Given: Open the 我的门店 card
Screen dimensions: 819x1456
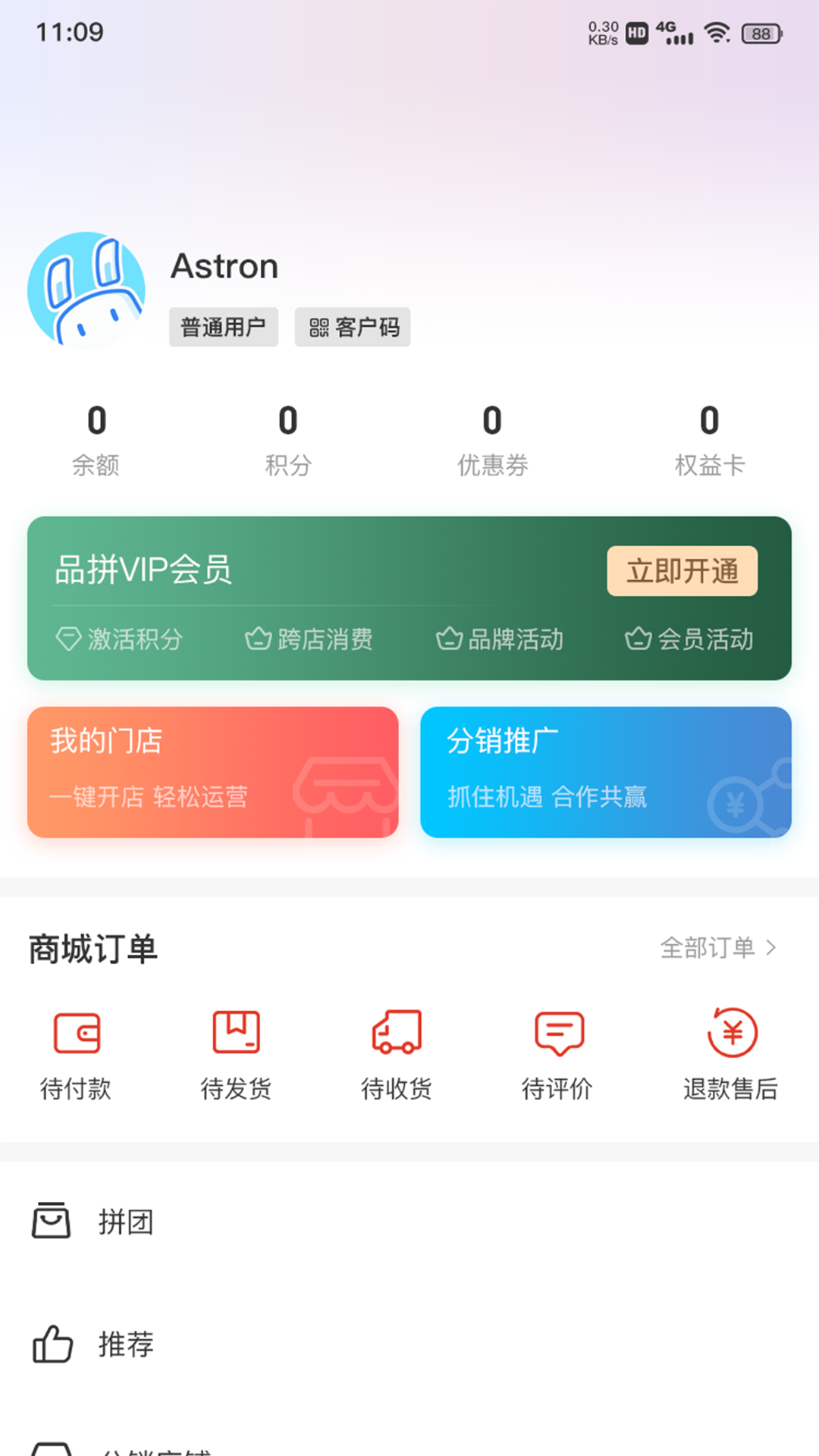Looking at the screenshot, I should [212, 772].
